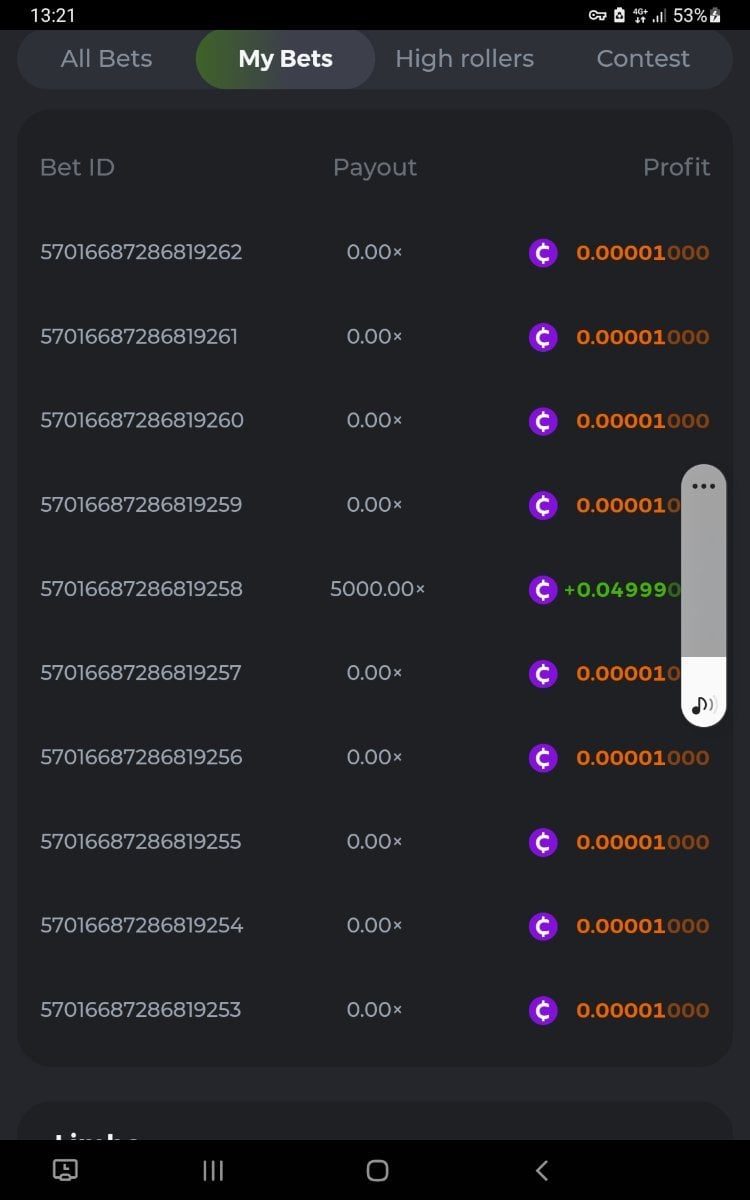Select the My Bets tab
The width and height of the screenshot is (750, 1200).
pos(285,59)
